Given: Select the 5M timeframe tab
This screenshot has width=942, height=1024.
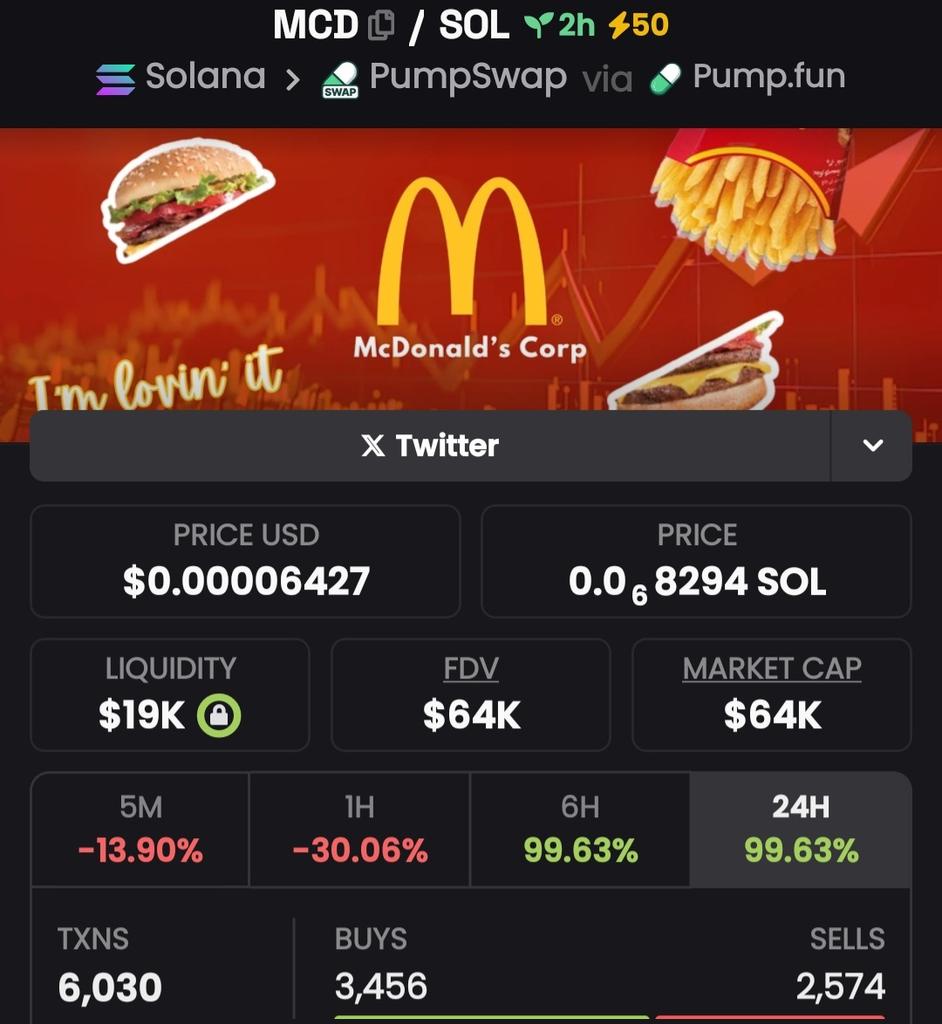Looking at the screenshot, I should [x=140, y=829].
